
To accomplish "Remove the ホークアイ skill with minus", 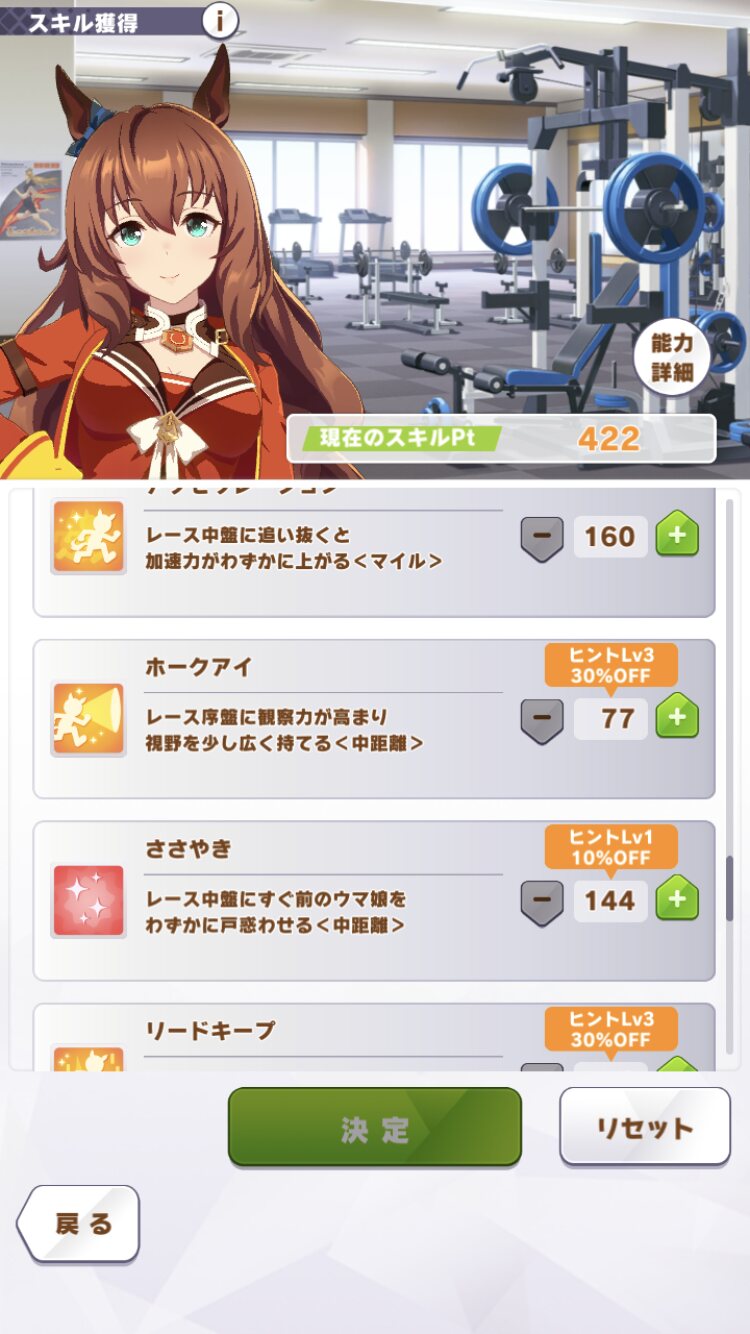I will pos(542,719).
